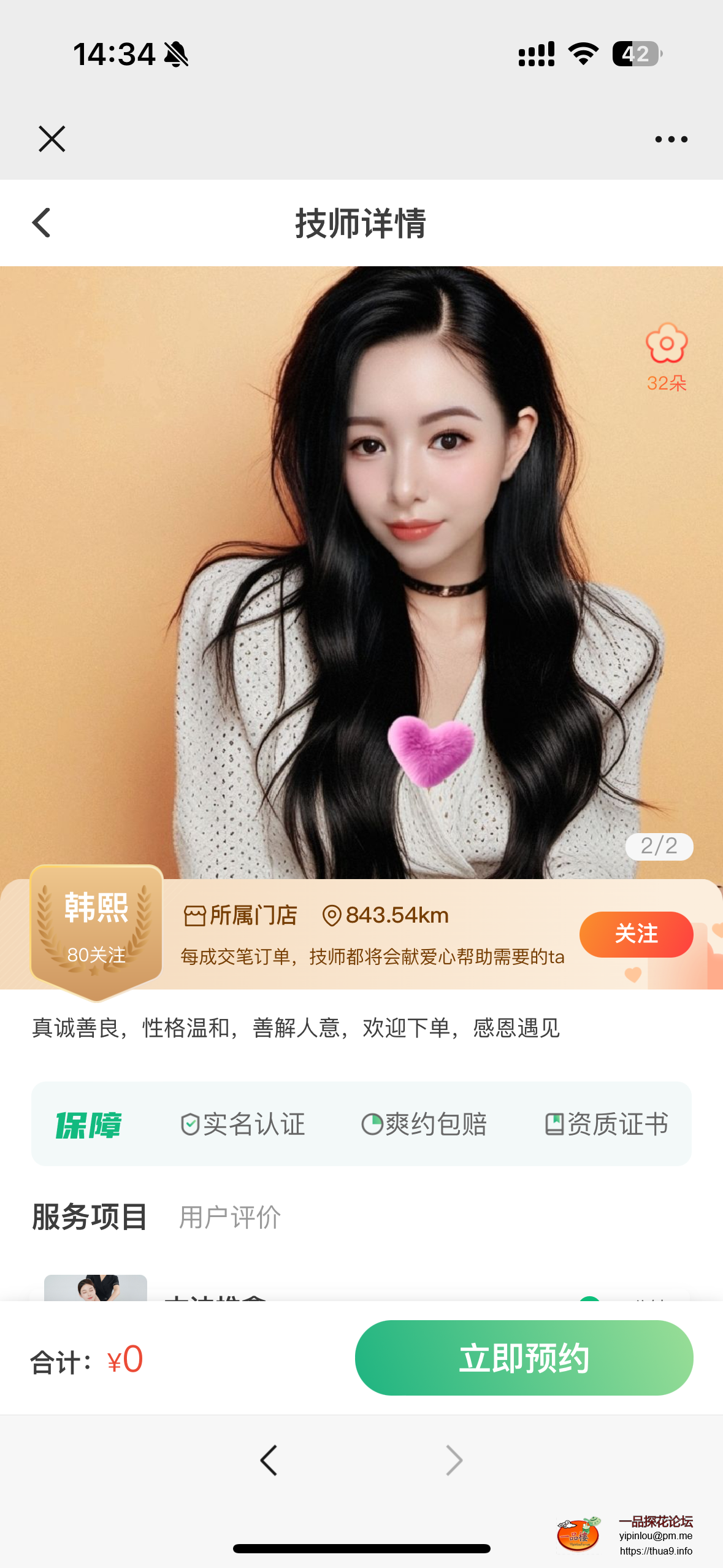Send a flower with 32朵 icon
This screenshot has height=1568, width=723.
coord(666,345)
